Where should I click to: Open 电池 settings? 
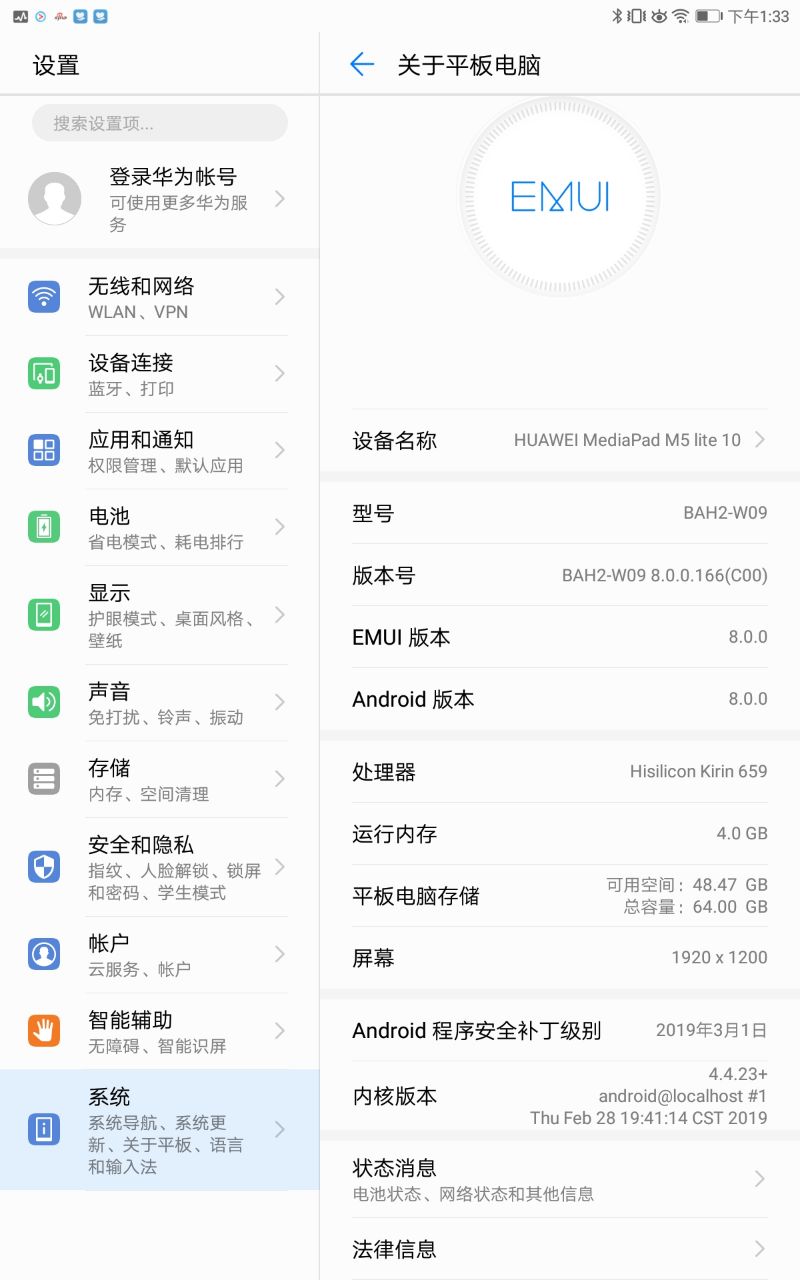160,528
